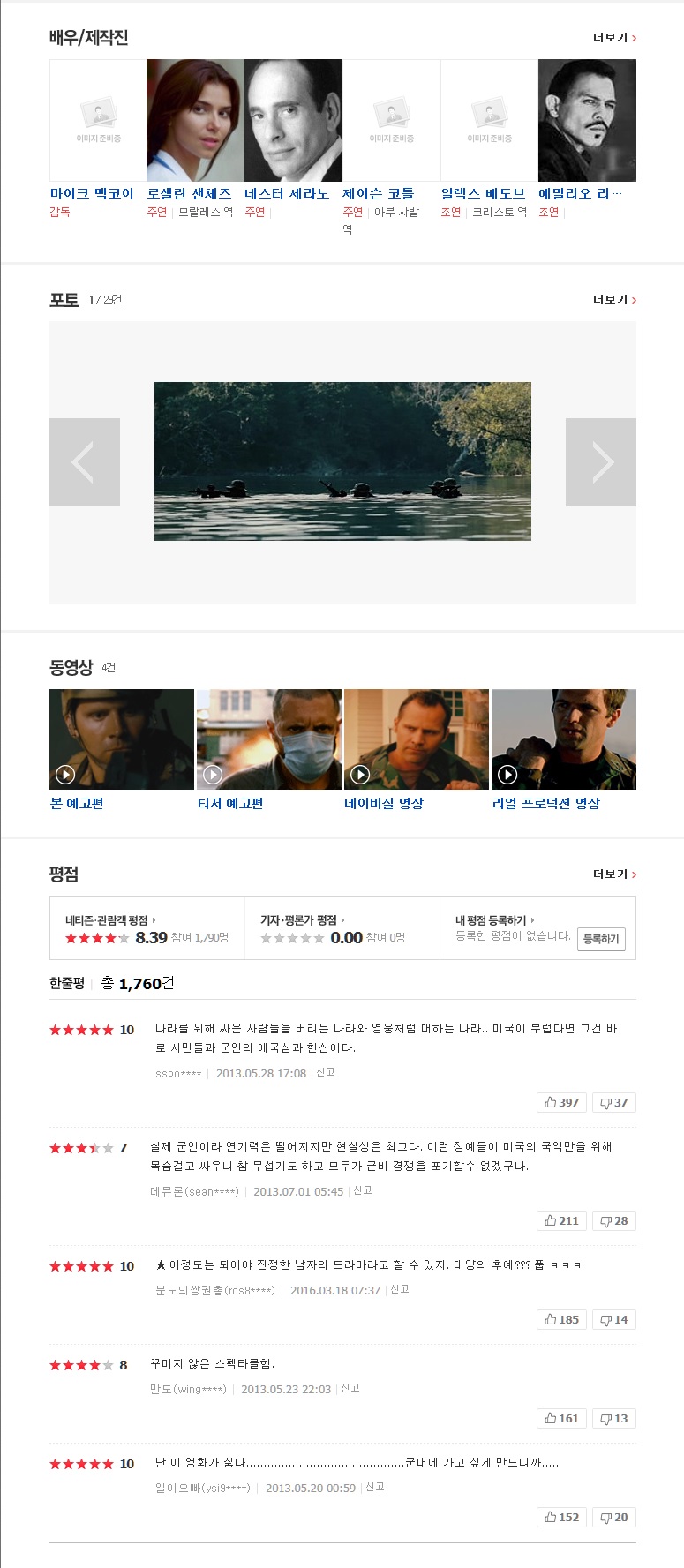This screenshot has height=1568, width=684.
Task: Play the 네이비실 영상 clip
Action: 416,739
